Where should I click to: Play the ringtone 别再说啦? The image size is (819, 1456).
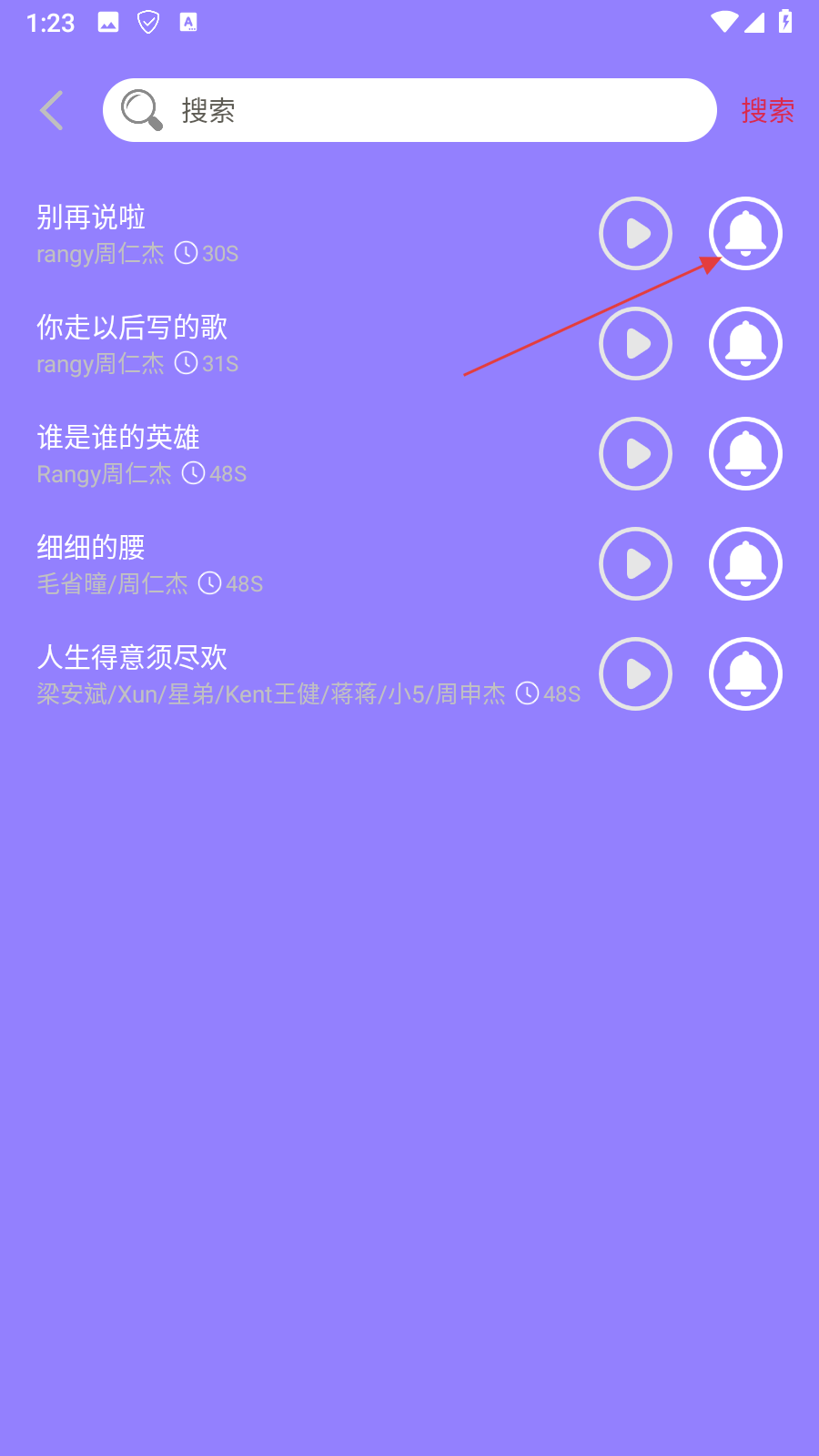(x=635, y=234)
